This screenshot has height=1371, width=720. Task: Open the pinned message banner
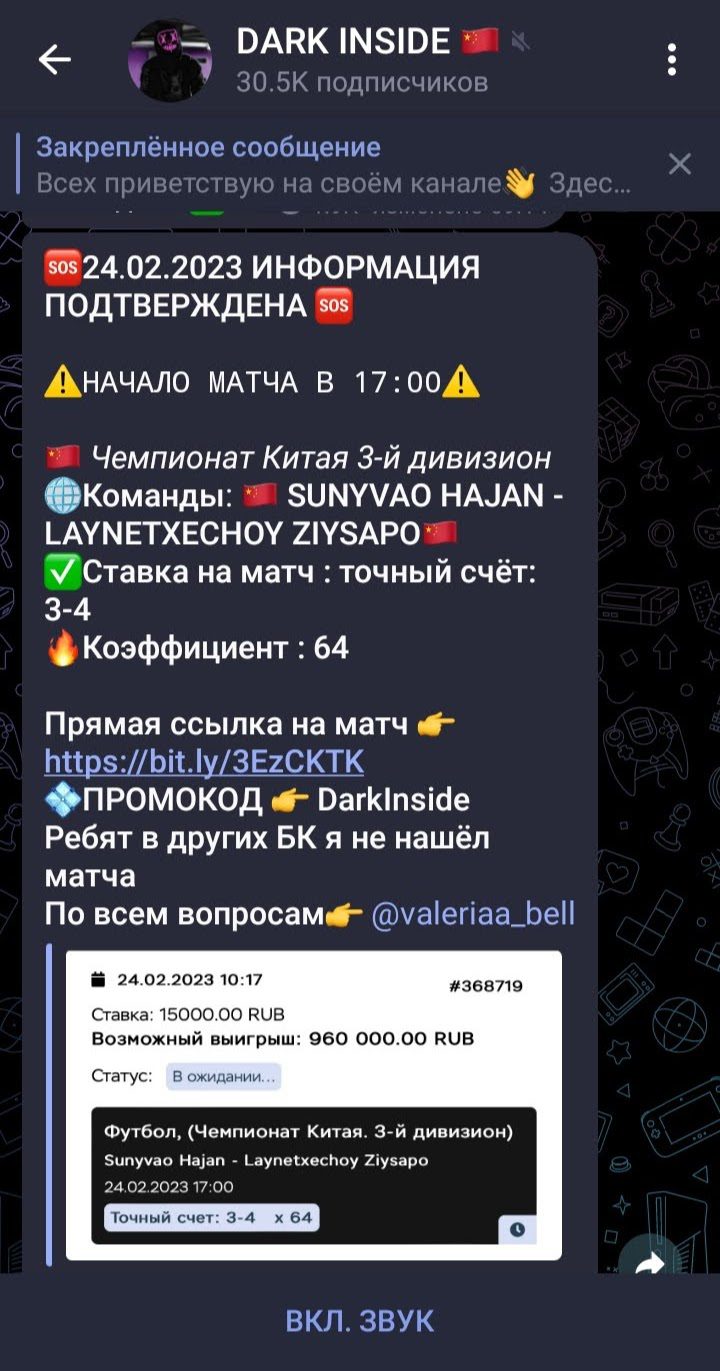point(334,166)
